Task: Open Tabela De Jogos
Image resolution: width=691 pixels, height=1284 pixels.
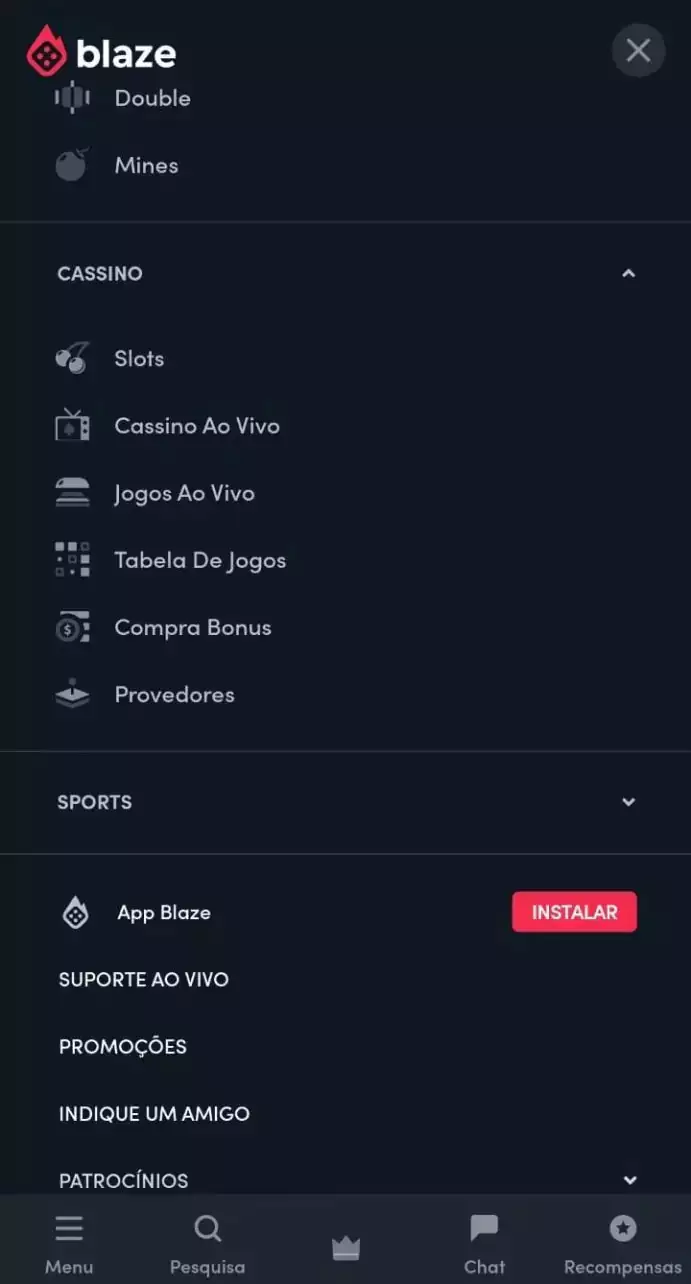Action: (199, 560)
